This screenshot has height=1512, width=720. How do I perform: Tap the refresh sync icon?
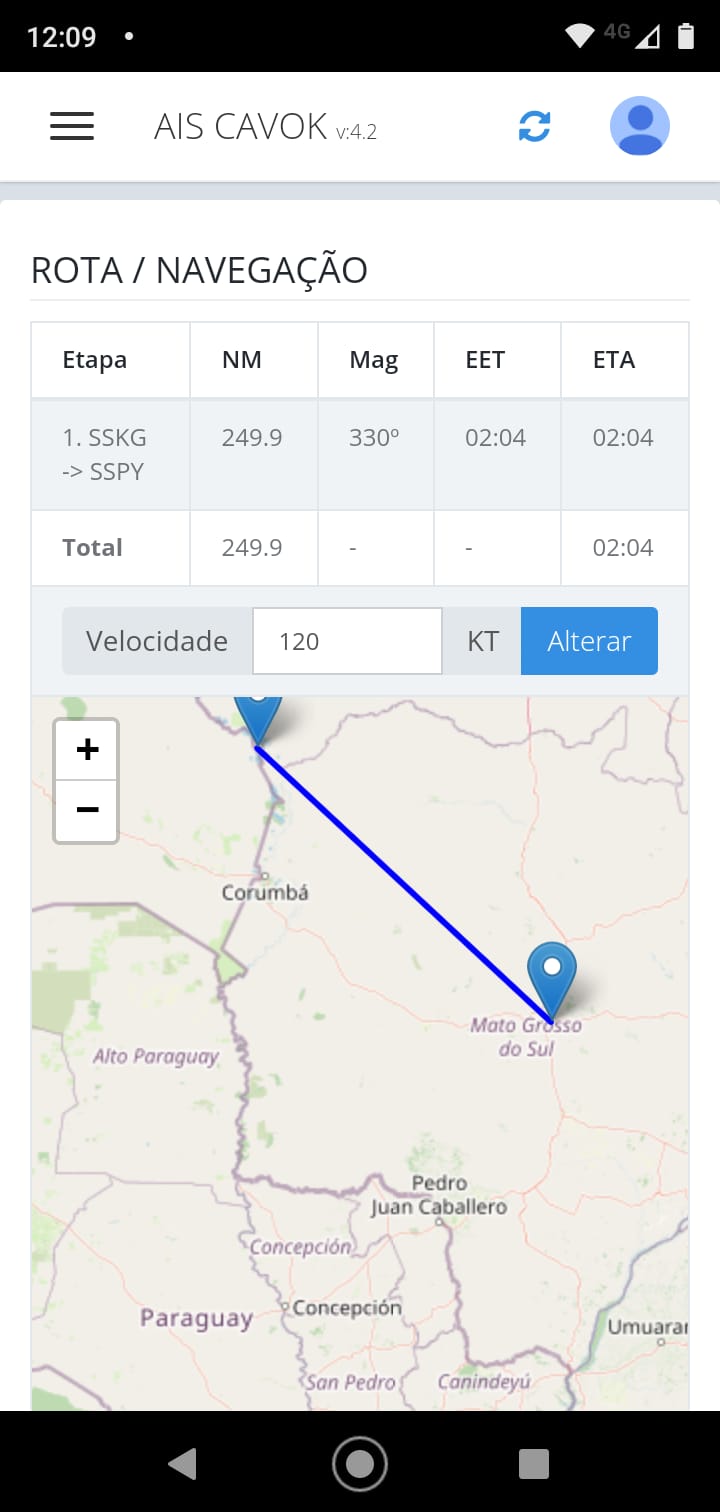(x=534, y=126)
